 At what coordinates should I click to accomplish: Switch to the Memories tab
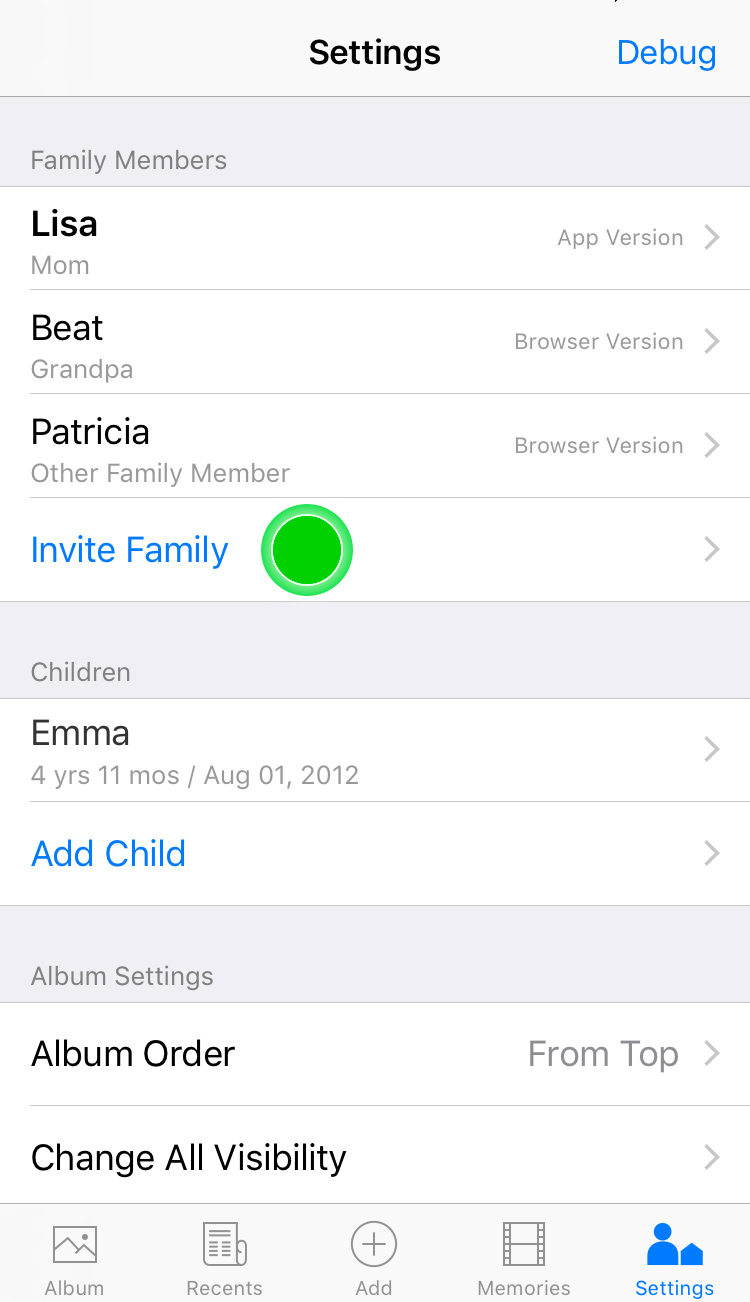(524, 1258)
